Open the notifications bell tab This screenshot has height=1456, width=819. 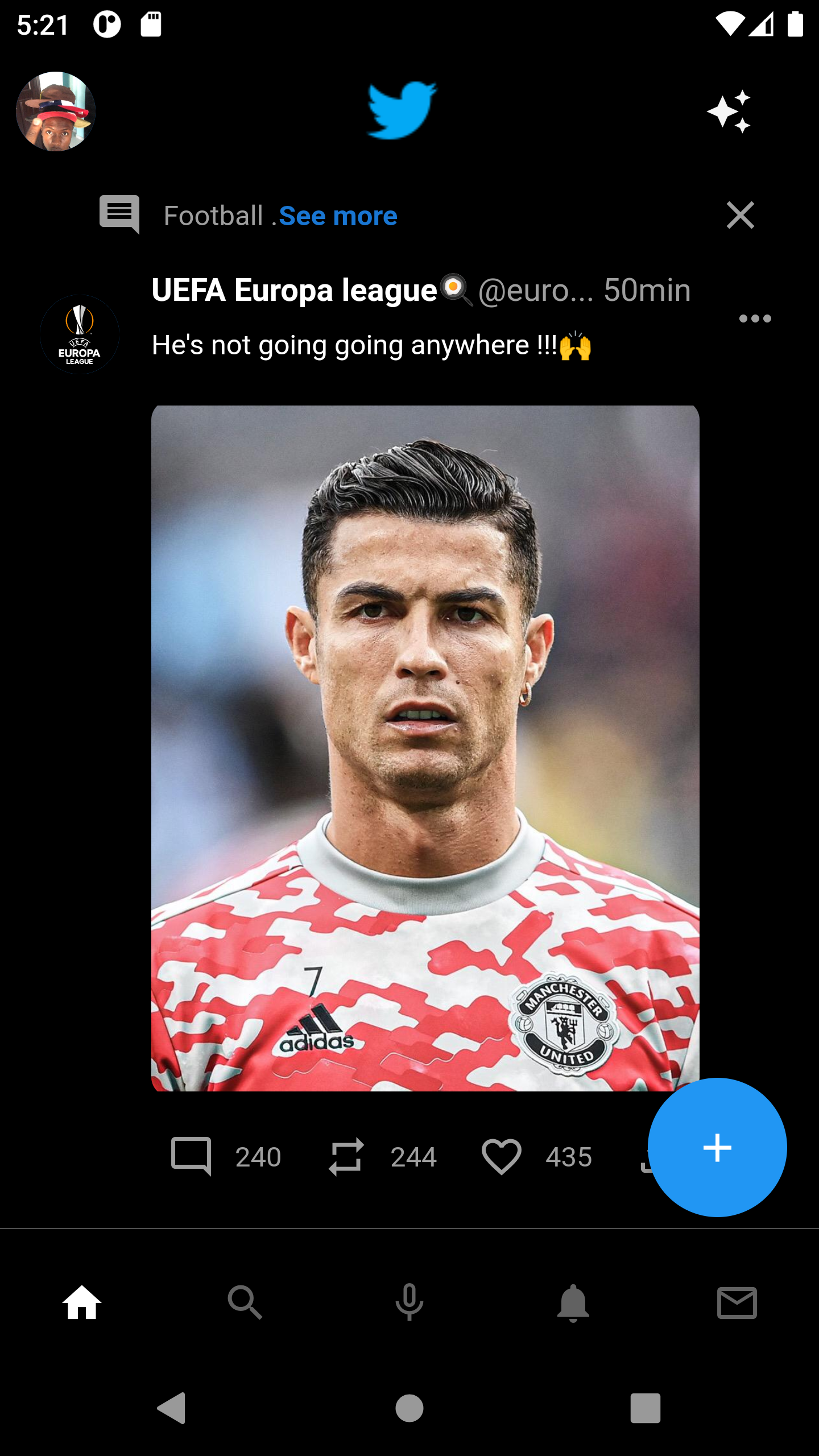click(573, 1302)
